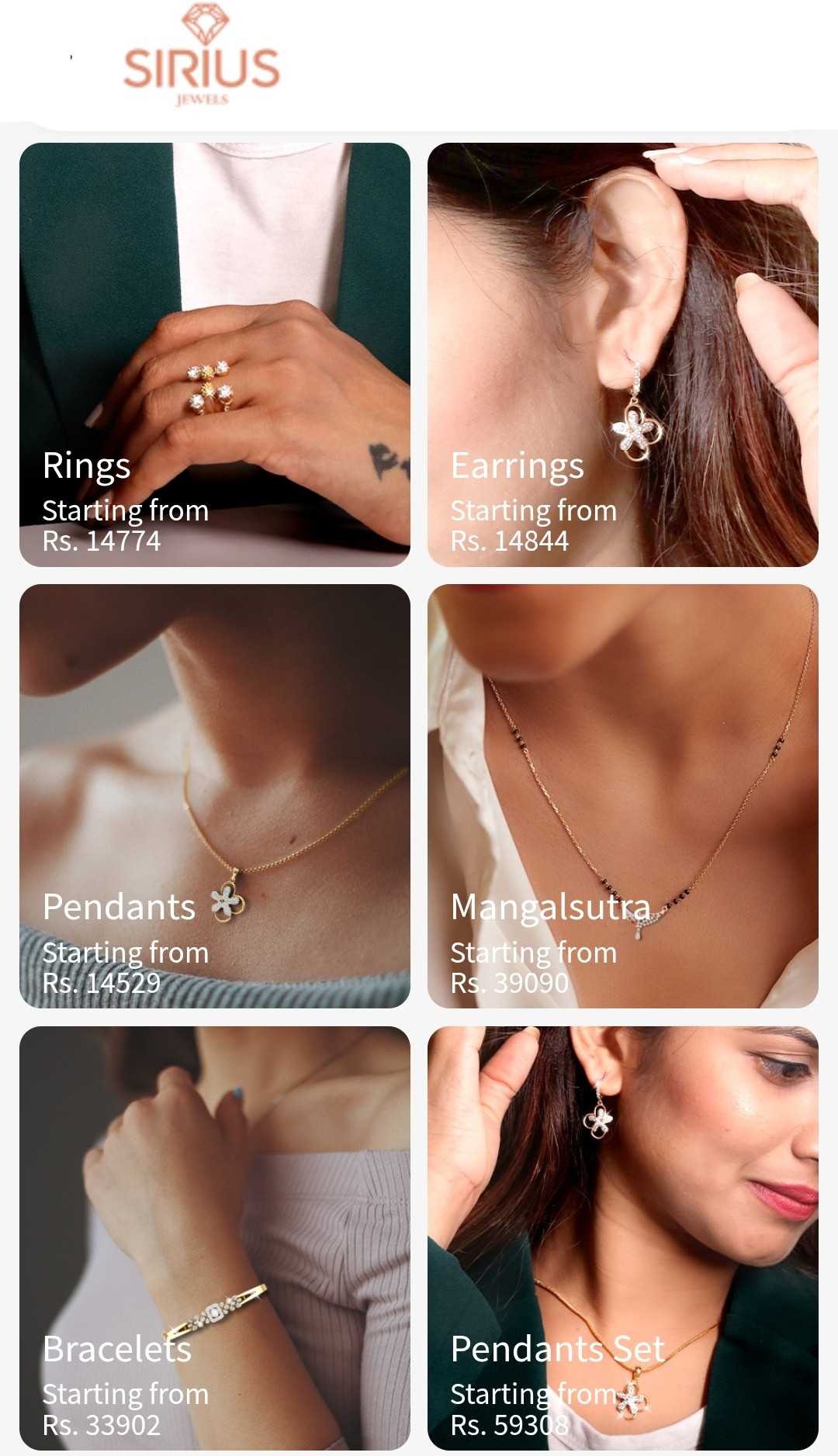Select the Mangalsutra category

pos(622,796)
